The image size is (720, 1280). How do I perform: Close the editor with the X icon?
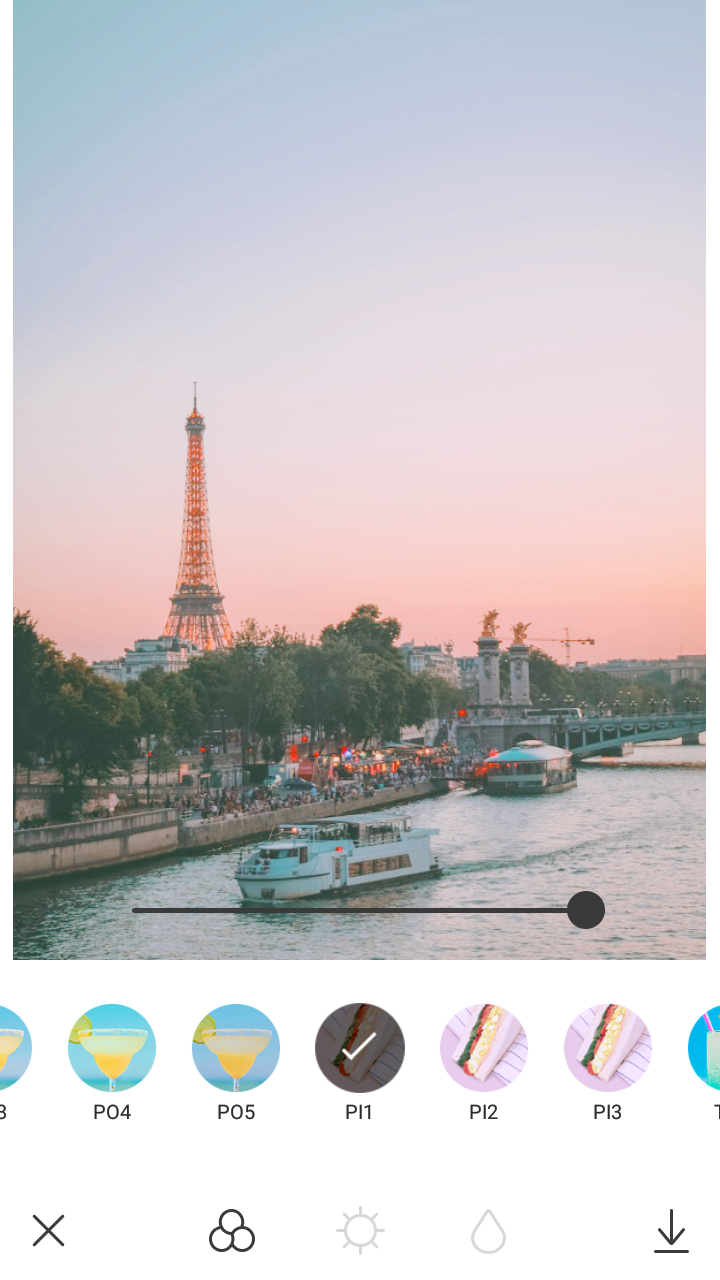click(x=48, y=1231)
